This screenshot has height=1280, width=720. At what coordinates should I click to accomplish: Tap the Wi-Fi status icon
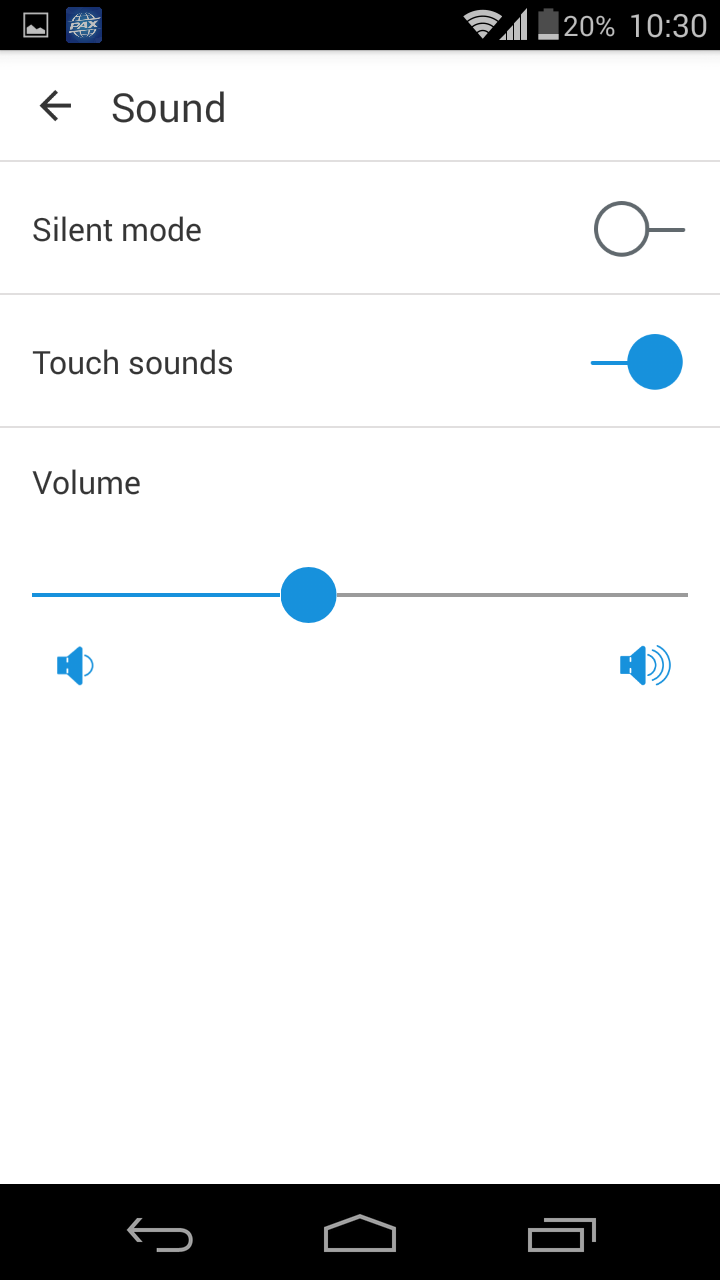pyautogui.click(x=483, y=25)
